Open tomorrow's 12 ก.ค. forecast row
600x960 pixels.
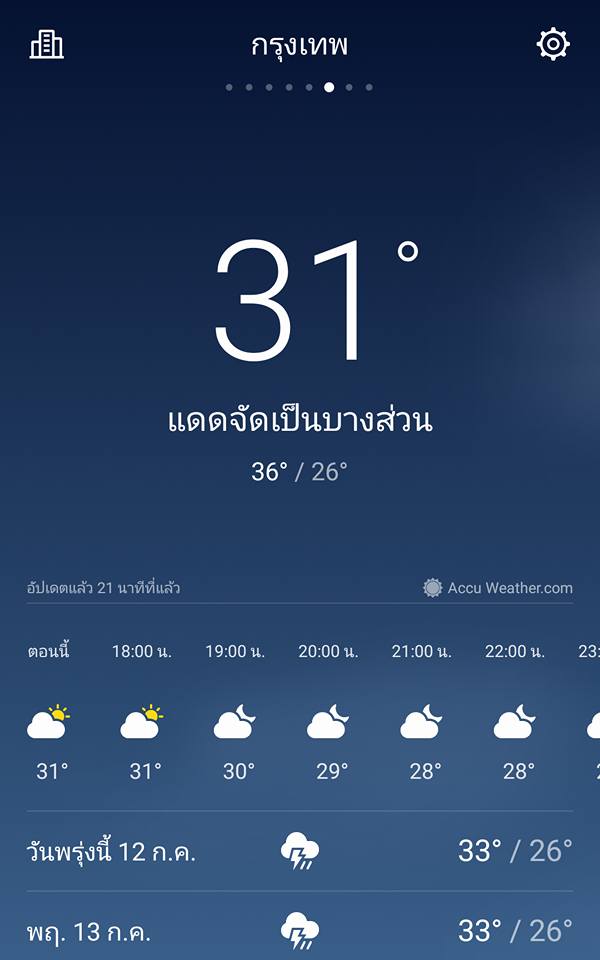(x=300, y=851)
